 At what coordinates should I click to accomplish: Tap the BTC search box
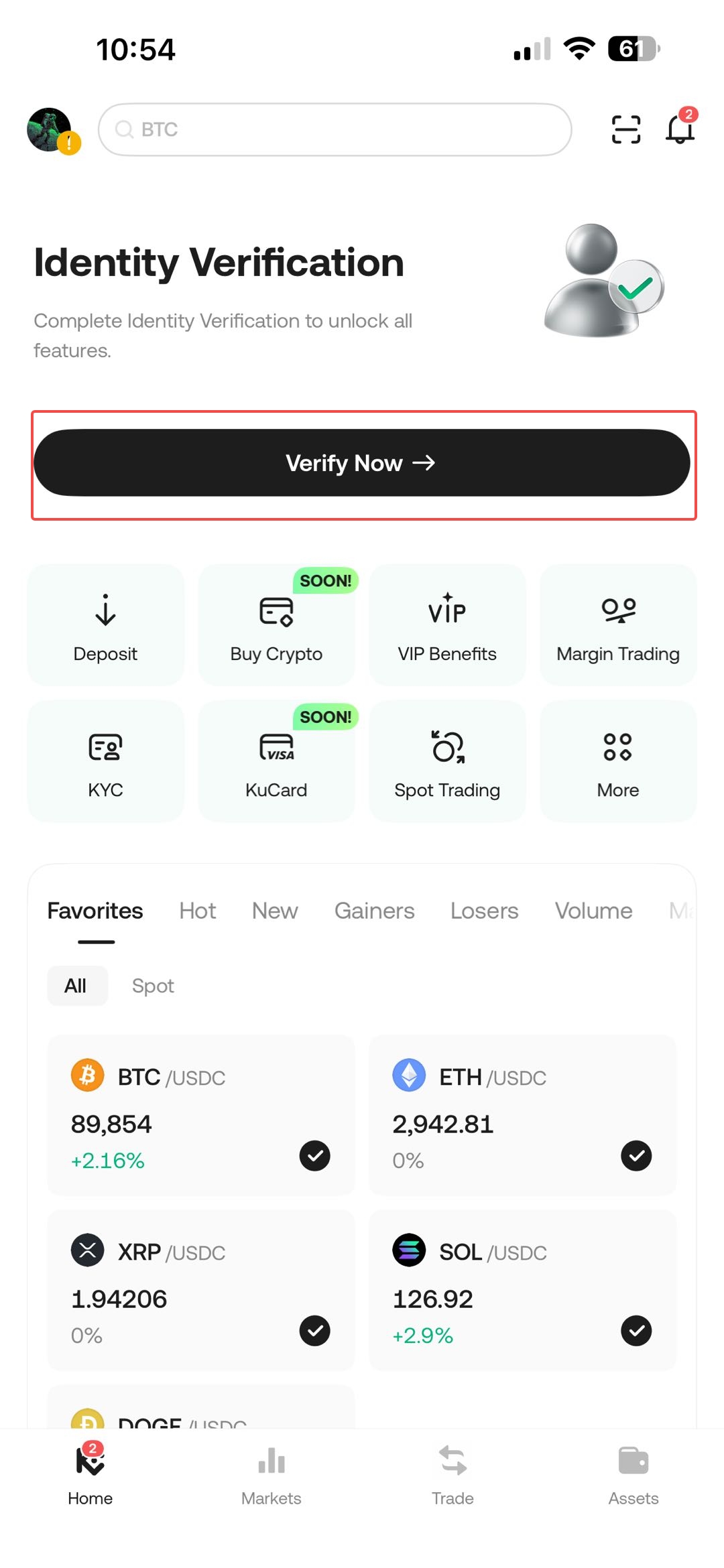click(x=335, y=129)
